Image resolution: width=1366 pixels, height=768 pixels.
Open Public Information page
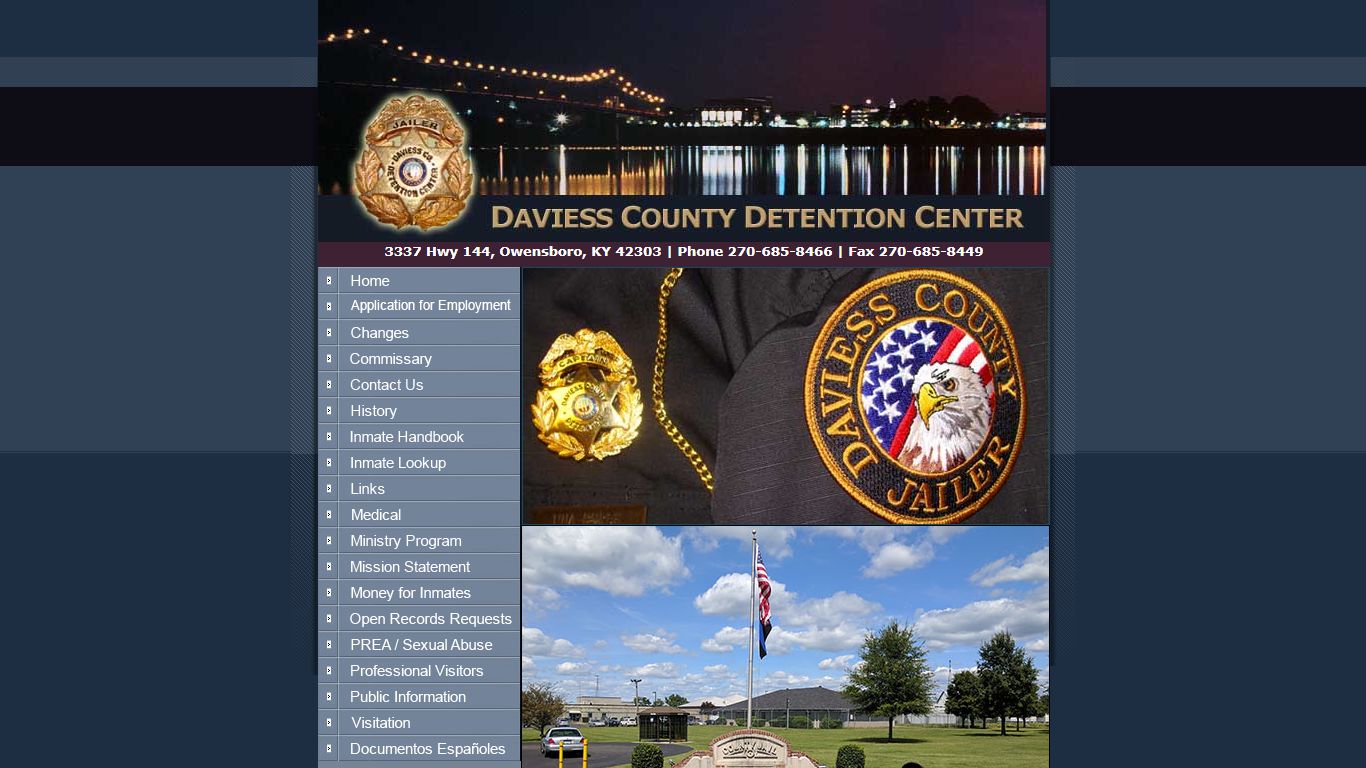click(407, 697)
